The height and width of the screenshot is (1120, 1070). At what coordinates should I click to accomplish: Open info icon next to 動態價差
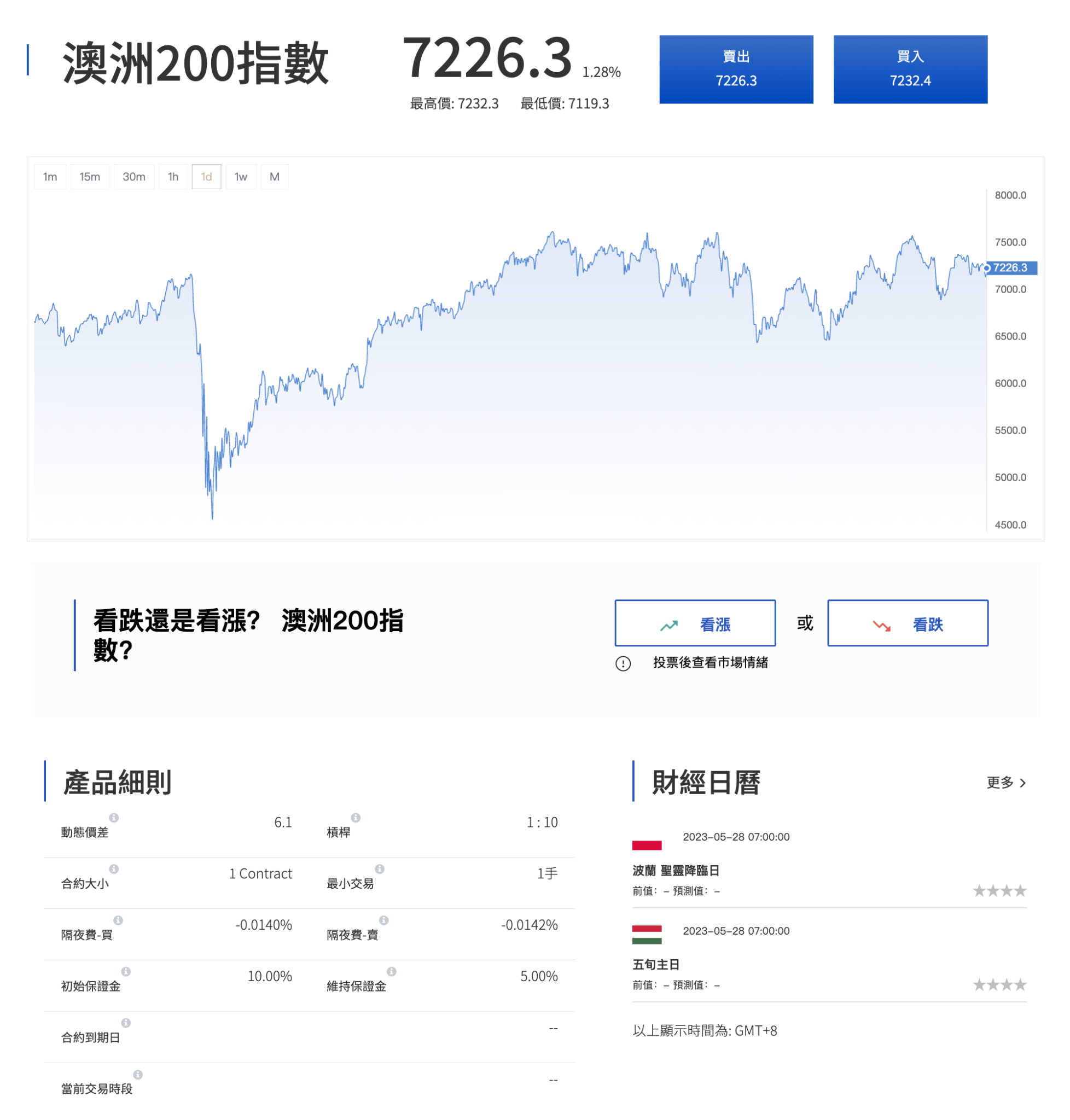114,817
